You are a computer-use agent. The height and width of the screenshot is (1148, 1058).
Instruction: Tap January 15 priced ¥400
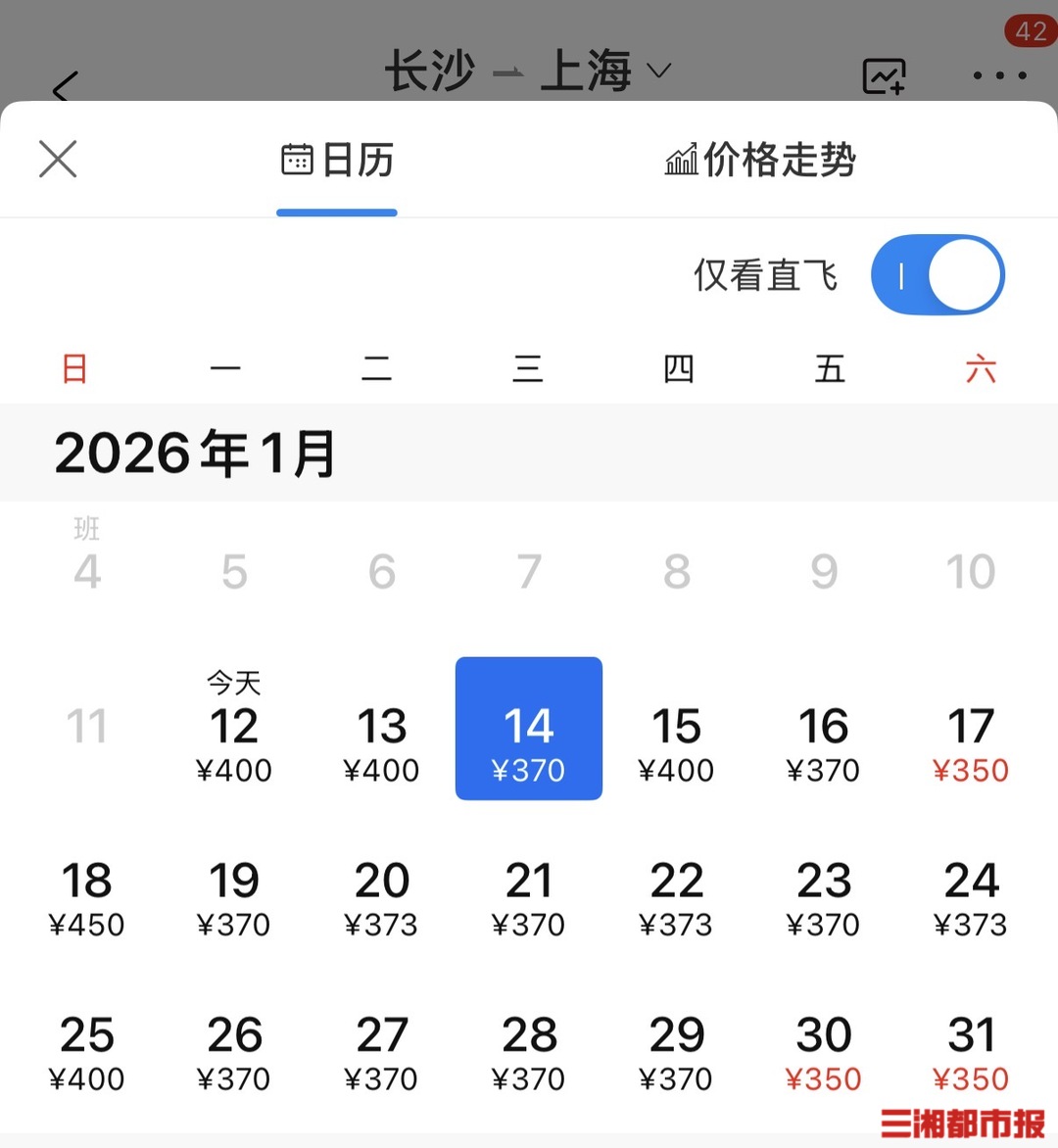pos(676,741)
